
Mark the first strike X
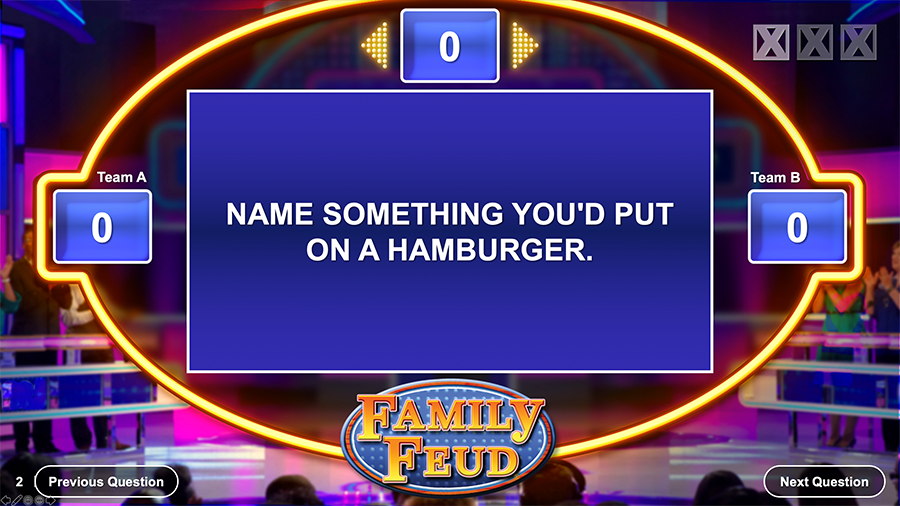coord(771,42)
